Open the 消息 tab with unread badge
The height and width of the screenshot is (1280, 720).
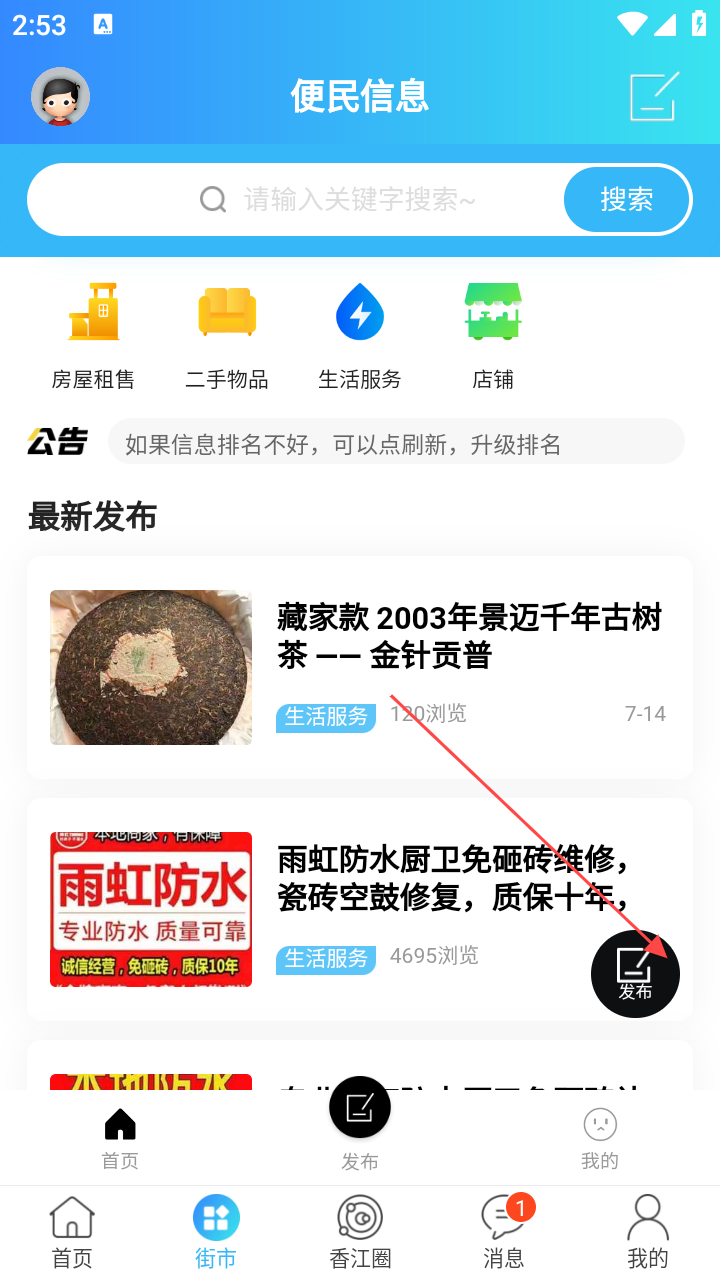click(x=504, y=1232)
